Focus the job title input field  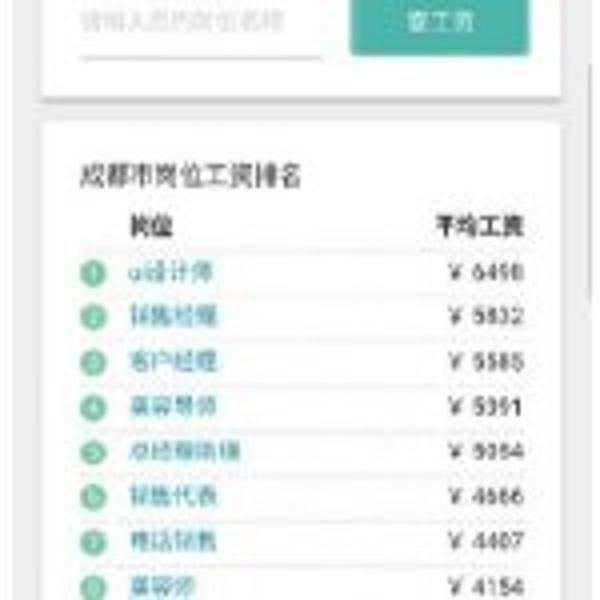200,22
